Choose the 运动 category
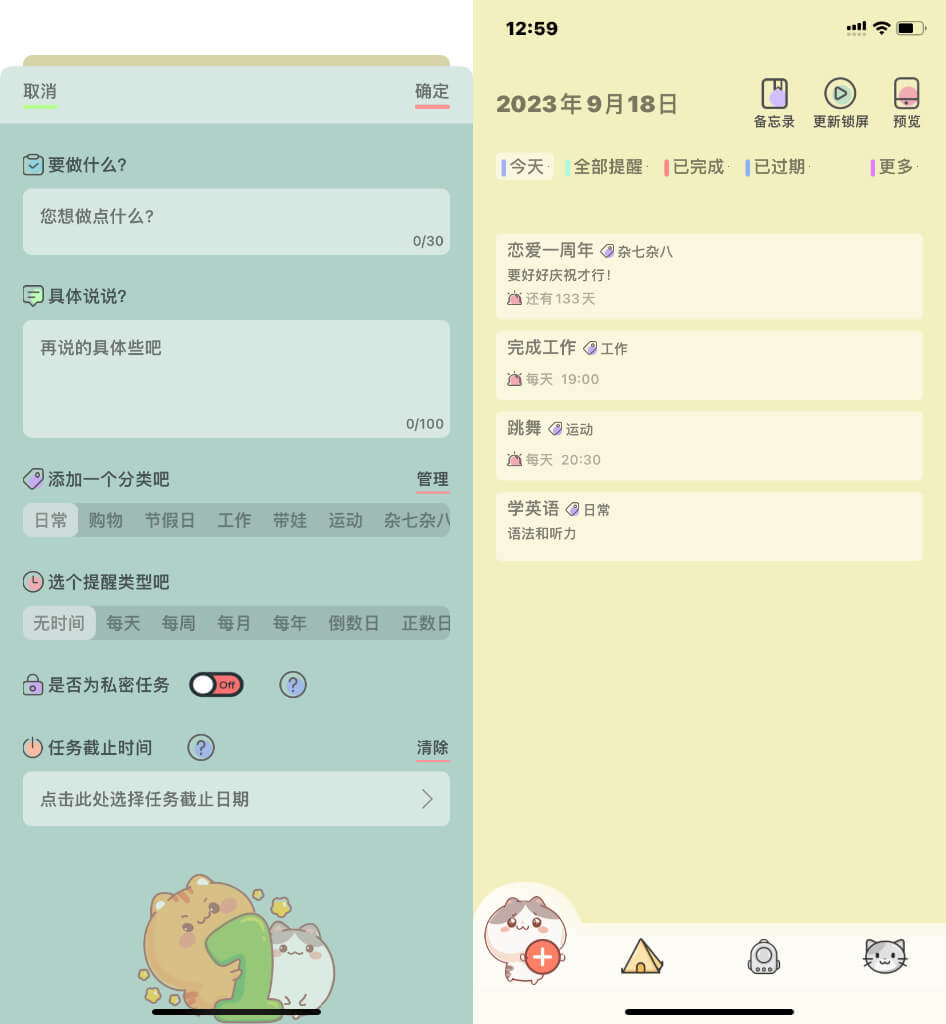 345,520
